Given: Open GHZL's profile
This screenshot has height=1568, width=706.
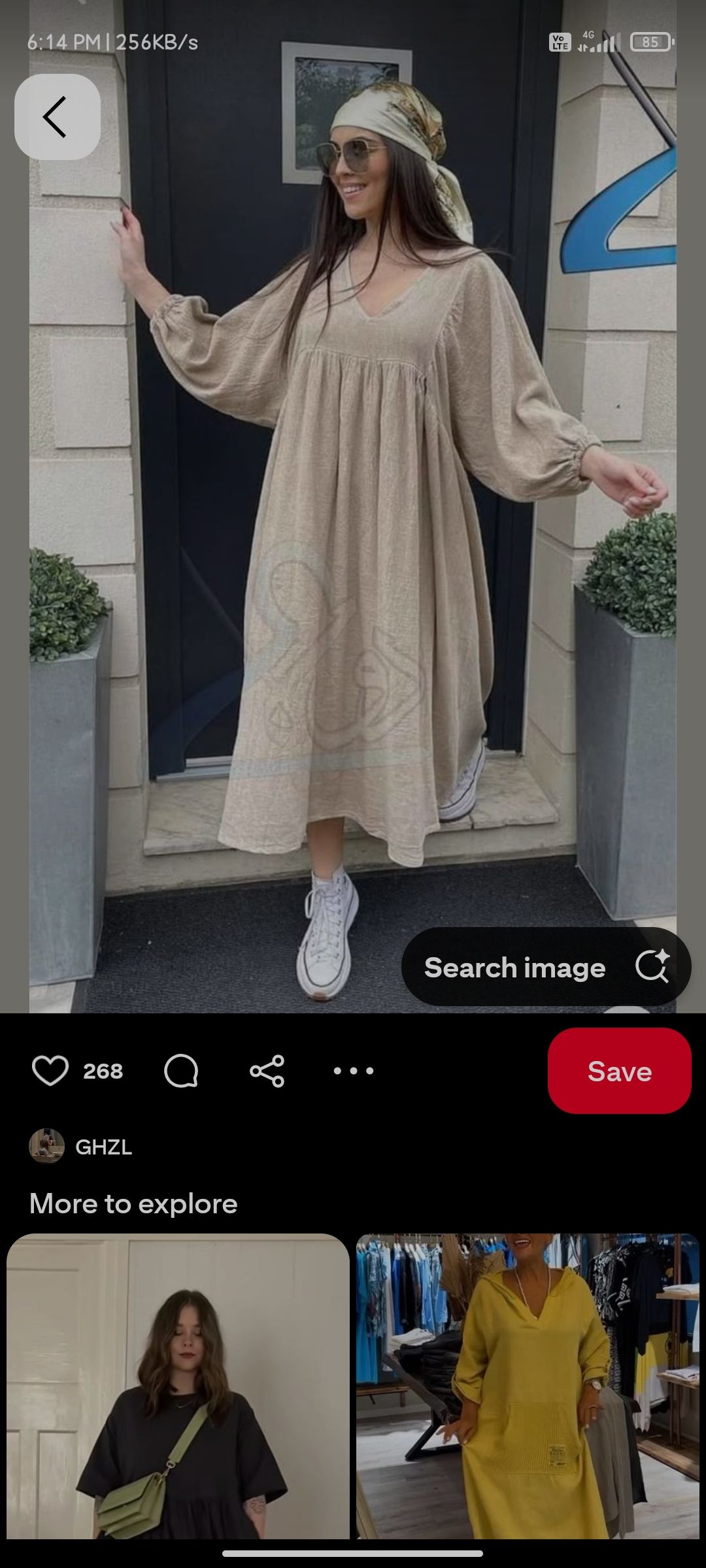Looking at the screenshot, I should click(81, 1147).
